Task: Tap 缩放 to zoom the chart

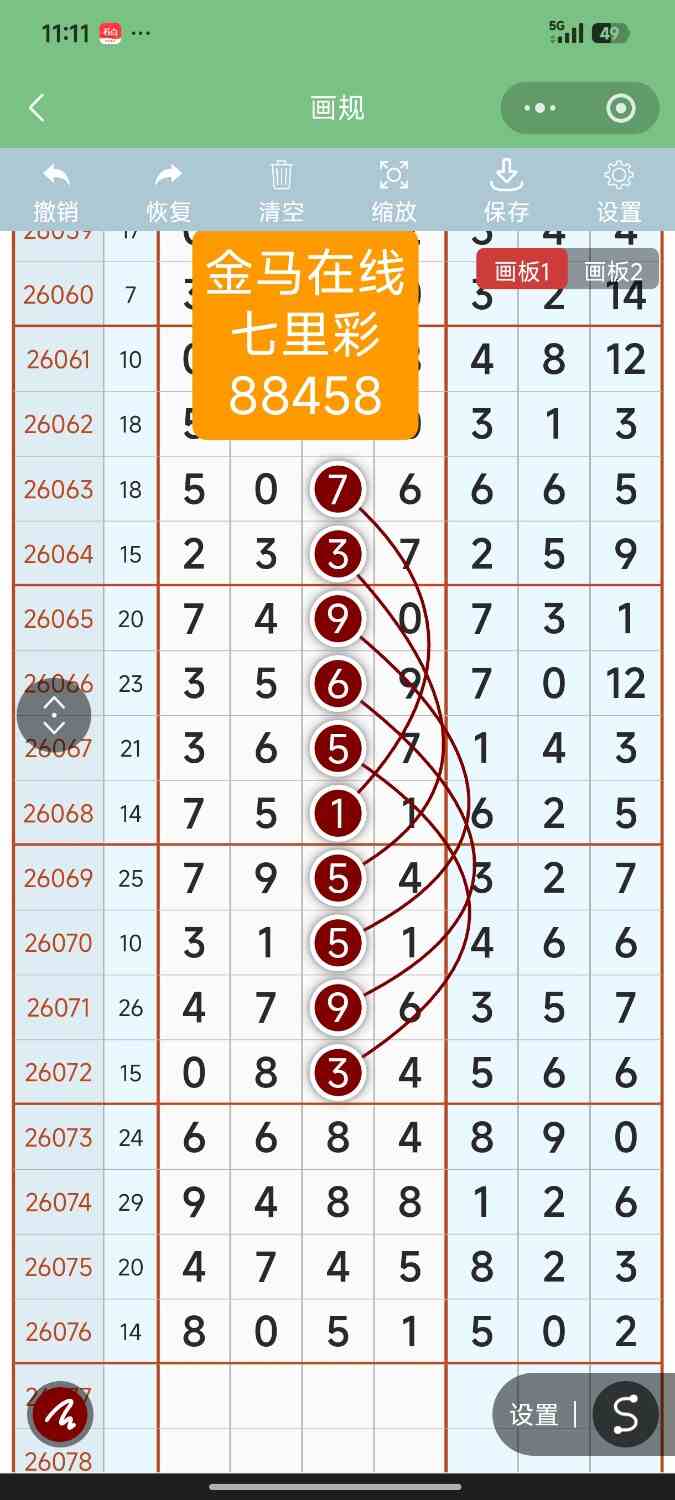Action: (394, 192)
